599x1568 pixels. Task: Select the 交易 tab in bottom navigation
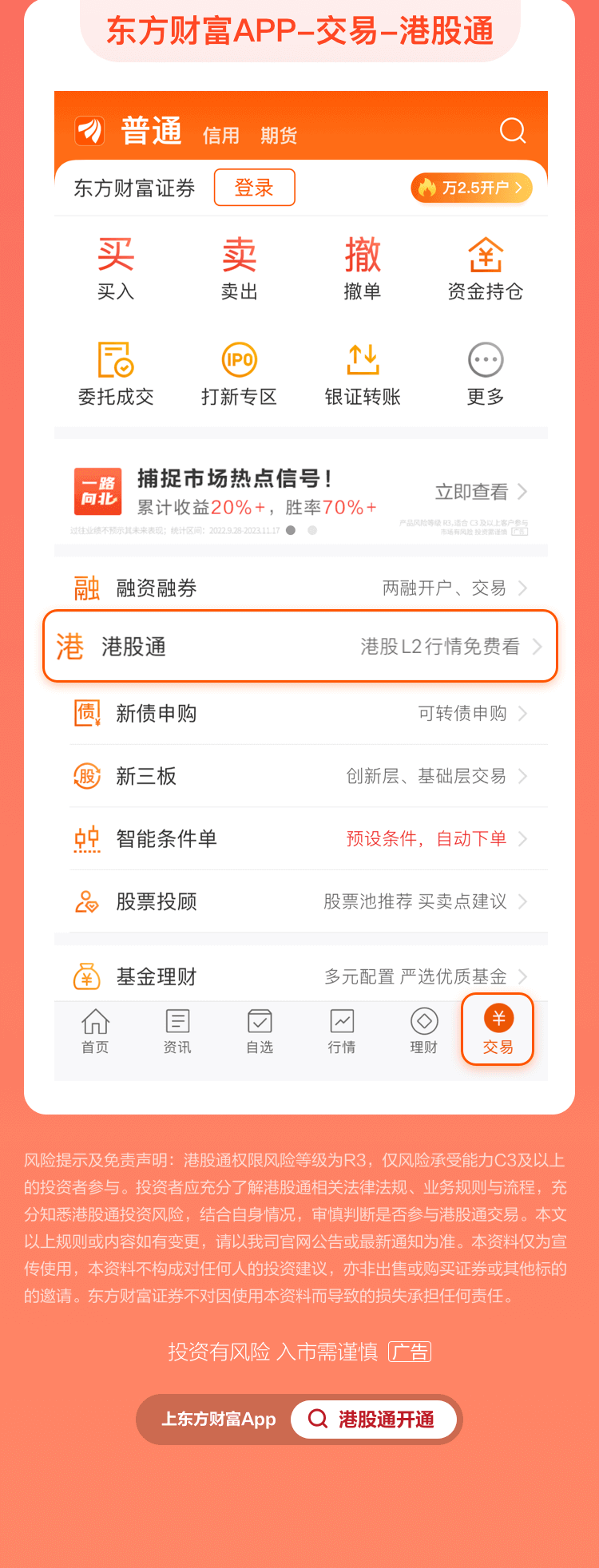498,1030
